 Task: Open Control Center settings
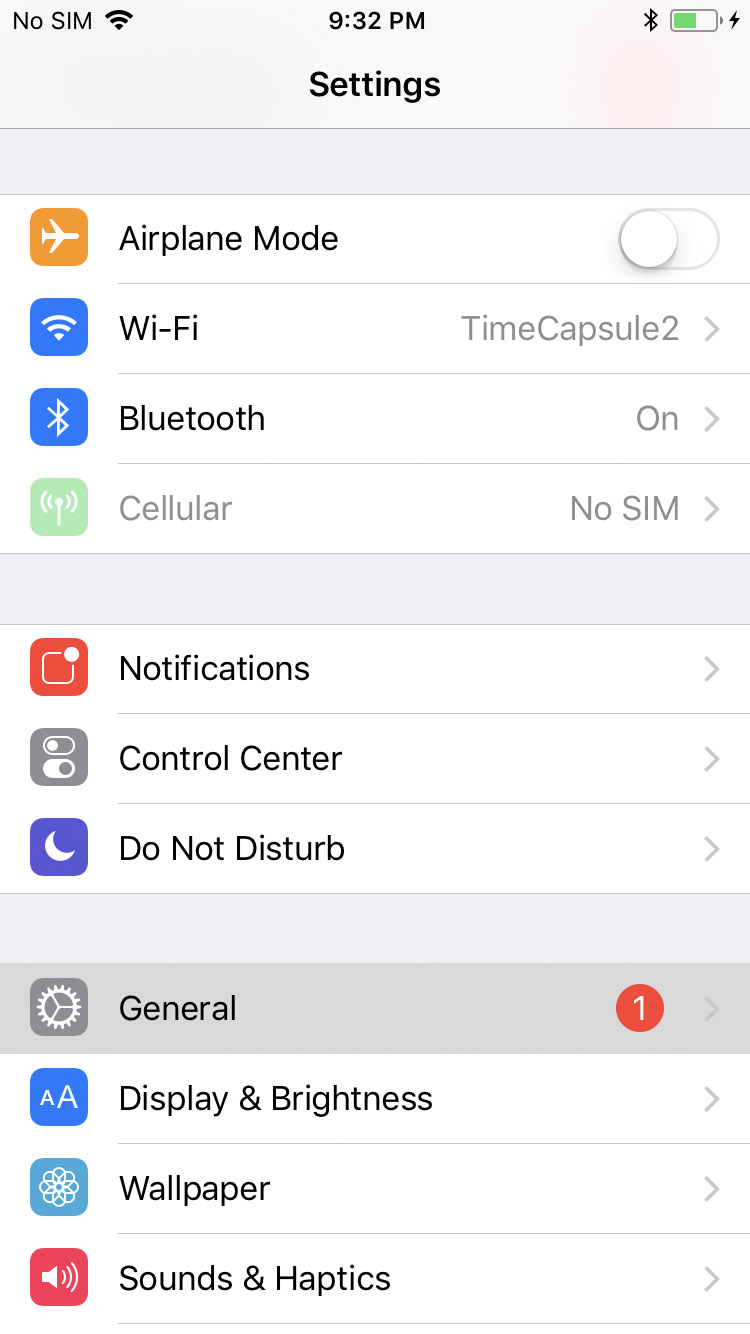(x=375, y=759)
